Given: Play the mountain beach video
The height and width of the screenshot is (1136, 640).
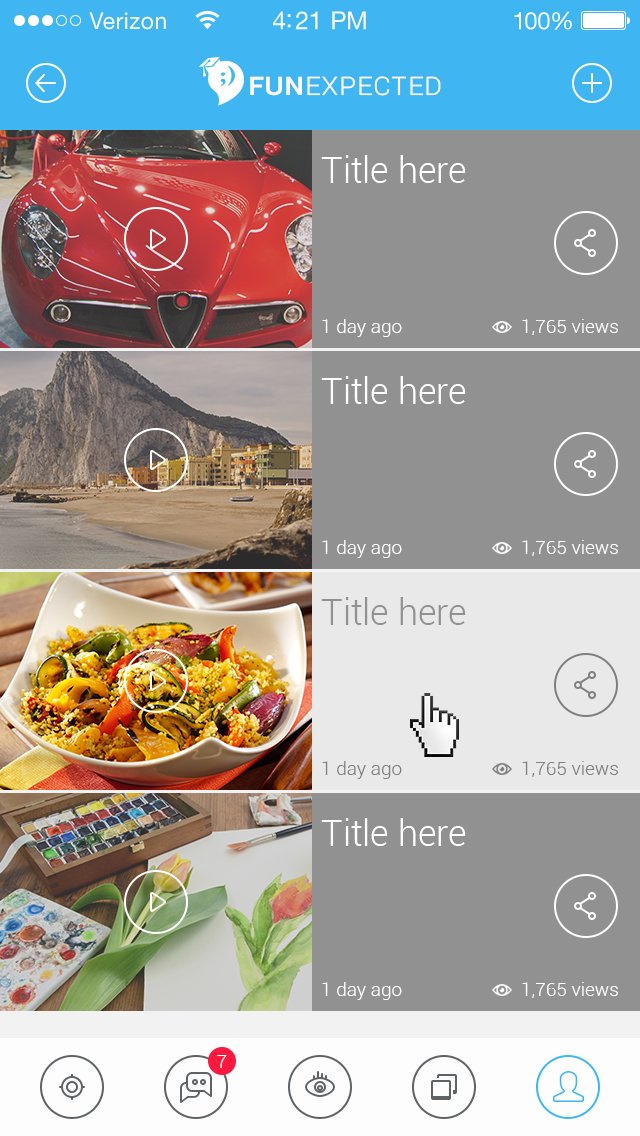Looking at the screenshot, I should 156,460.
